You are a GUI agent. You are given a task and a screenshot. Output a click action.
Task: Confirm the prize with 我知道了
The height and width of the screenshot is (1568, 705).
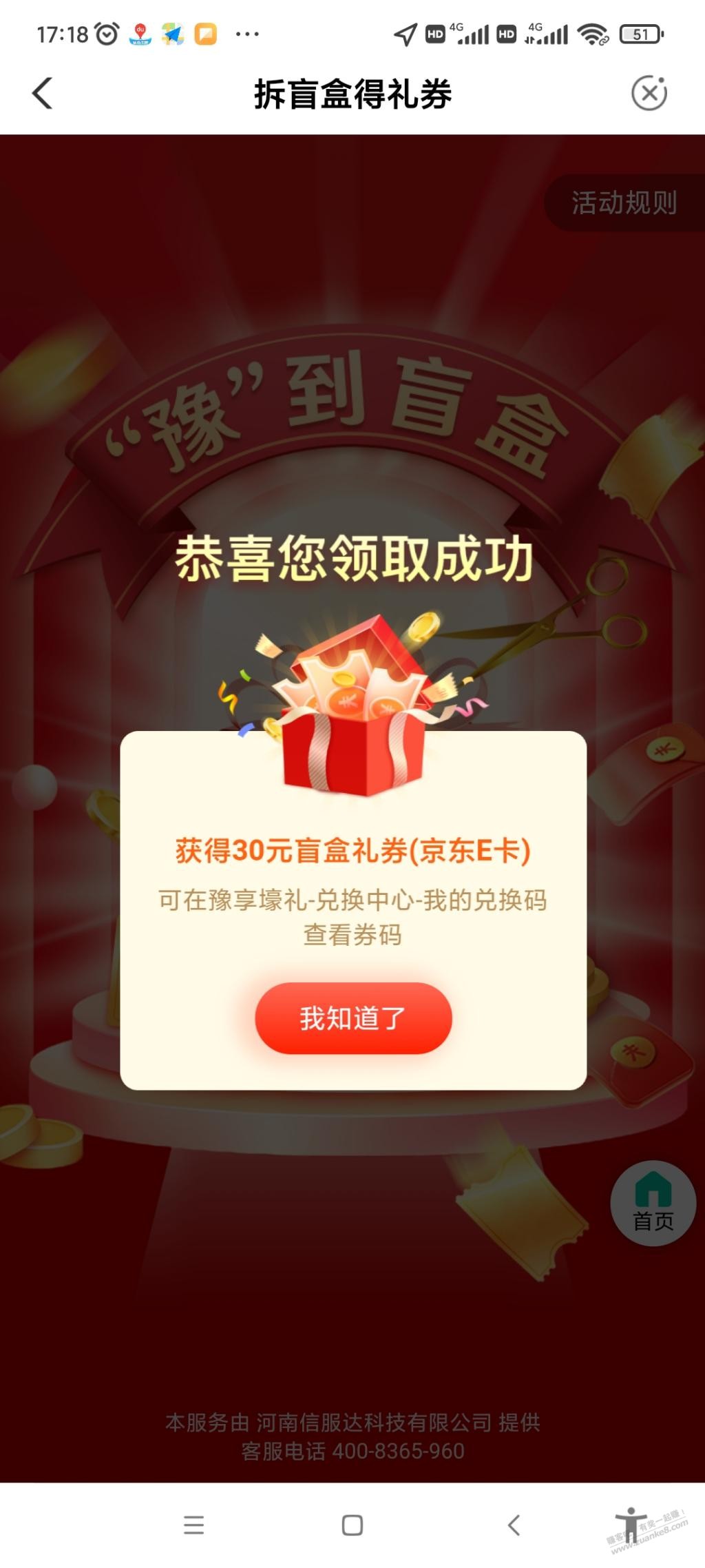353,1018
